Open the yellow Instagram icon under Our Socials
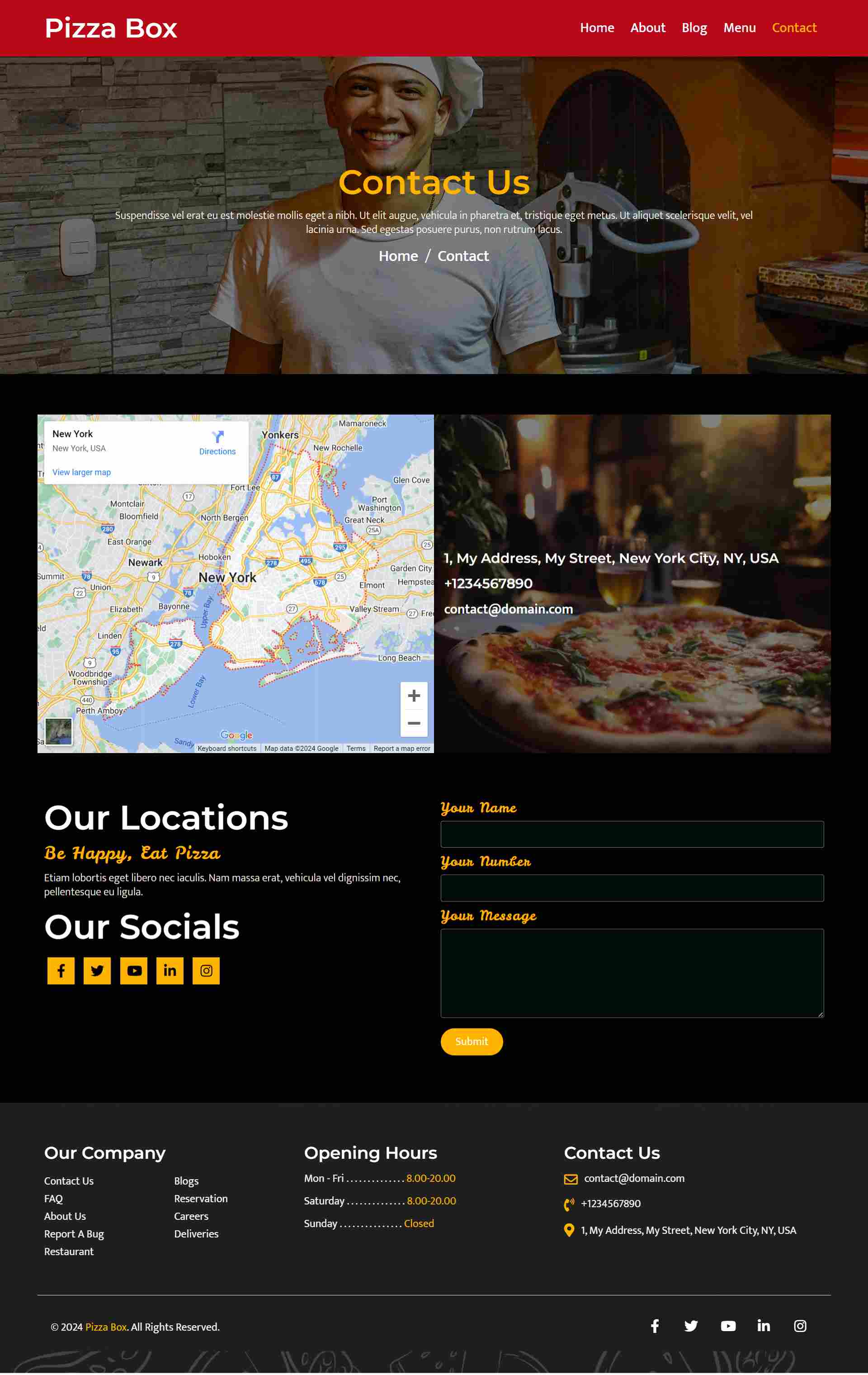 [206, 971]
